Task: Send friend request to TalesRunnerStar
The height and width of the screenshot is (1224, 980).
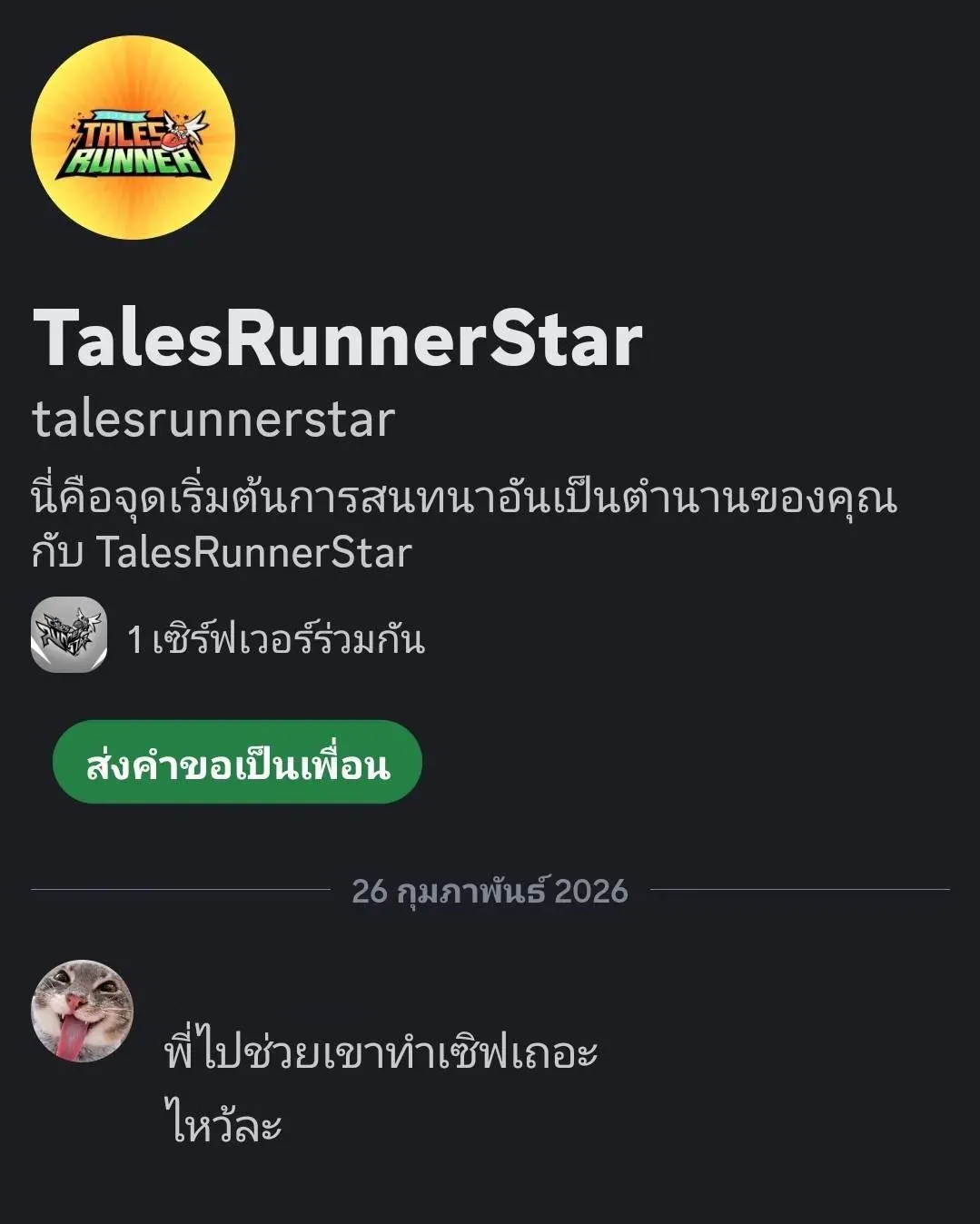Action: coord(237,762)
